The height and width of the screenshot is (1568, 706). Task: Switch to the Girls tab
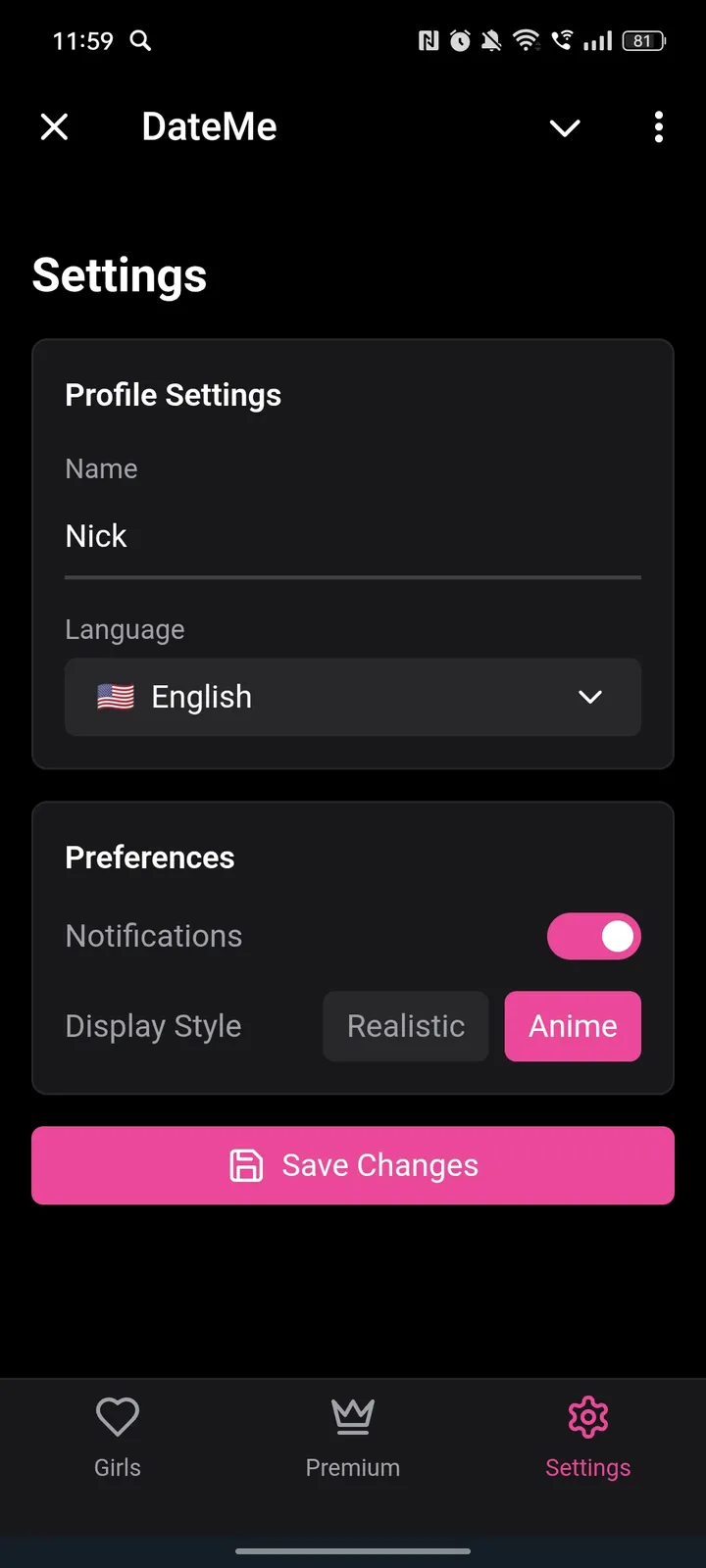(x=118, y=1438)
